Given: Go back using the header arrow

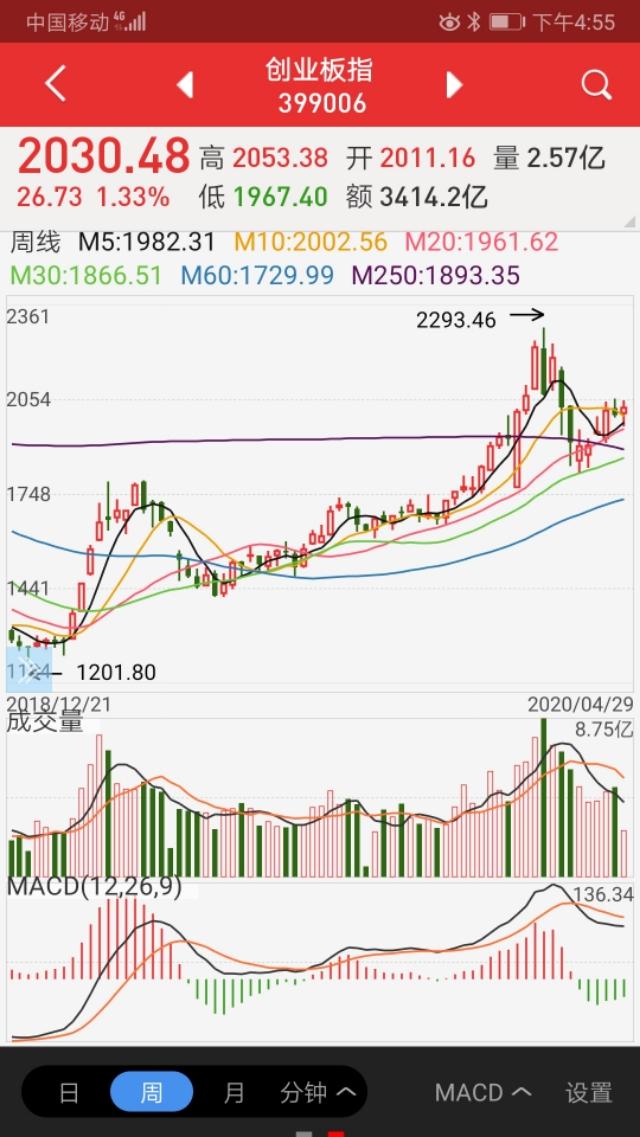Looking at the screenshot, I should point(56,84).
